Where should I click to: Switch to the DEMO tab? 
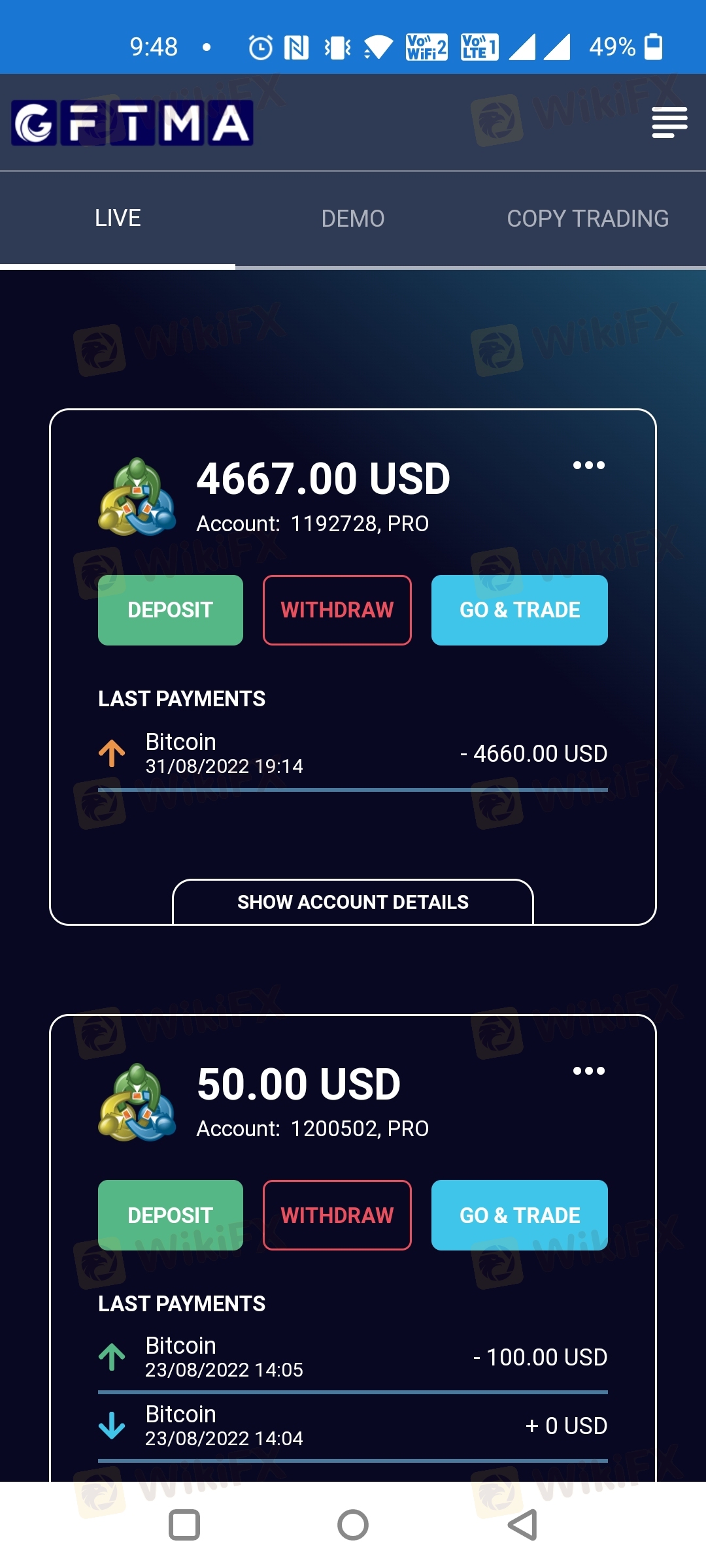353,218
